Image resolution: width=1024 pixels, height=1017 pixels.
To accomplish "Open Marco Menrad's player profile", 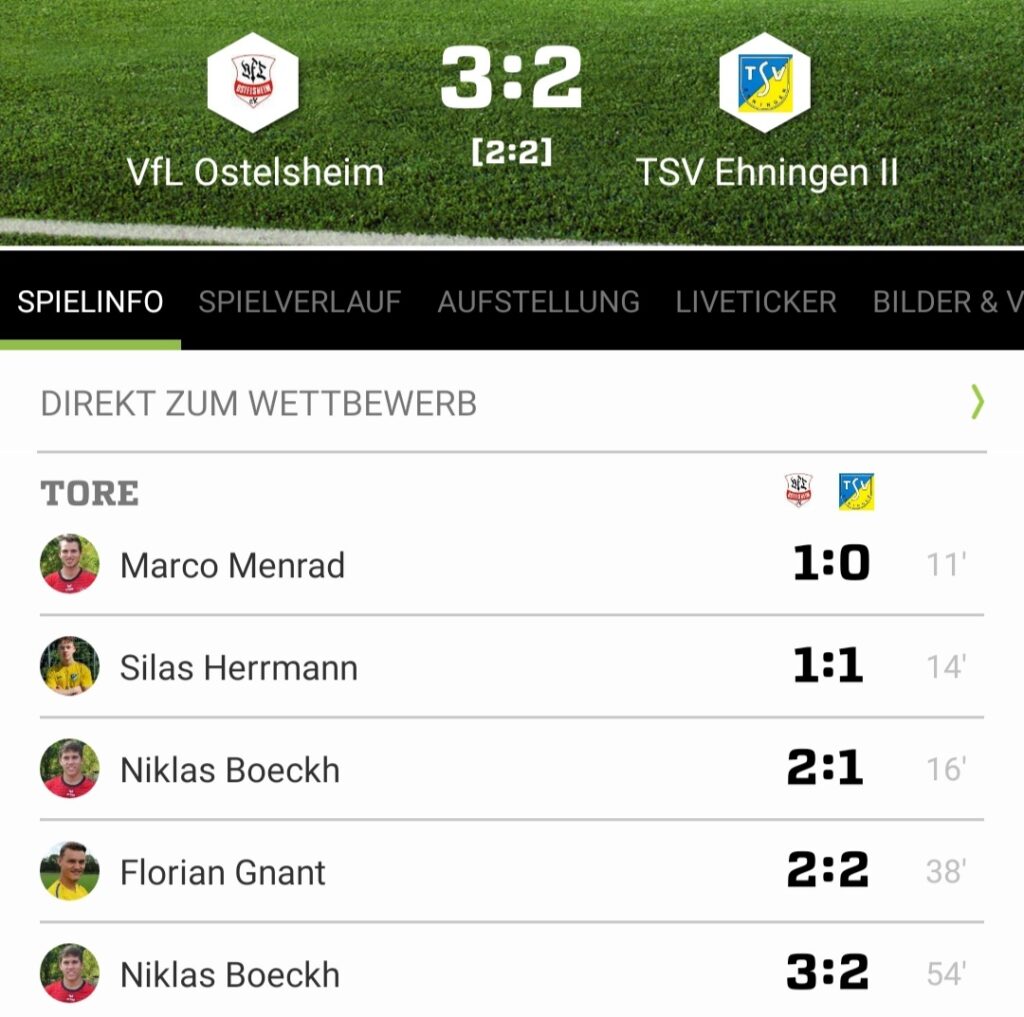I will (x=232, y=566).
